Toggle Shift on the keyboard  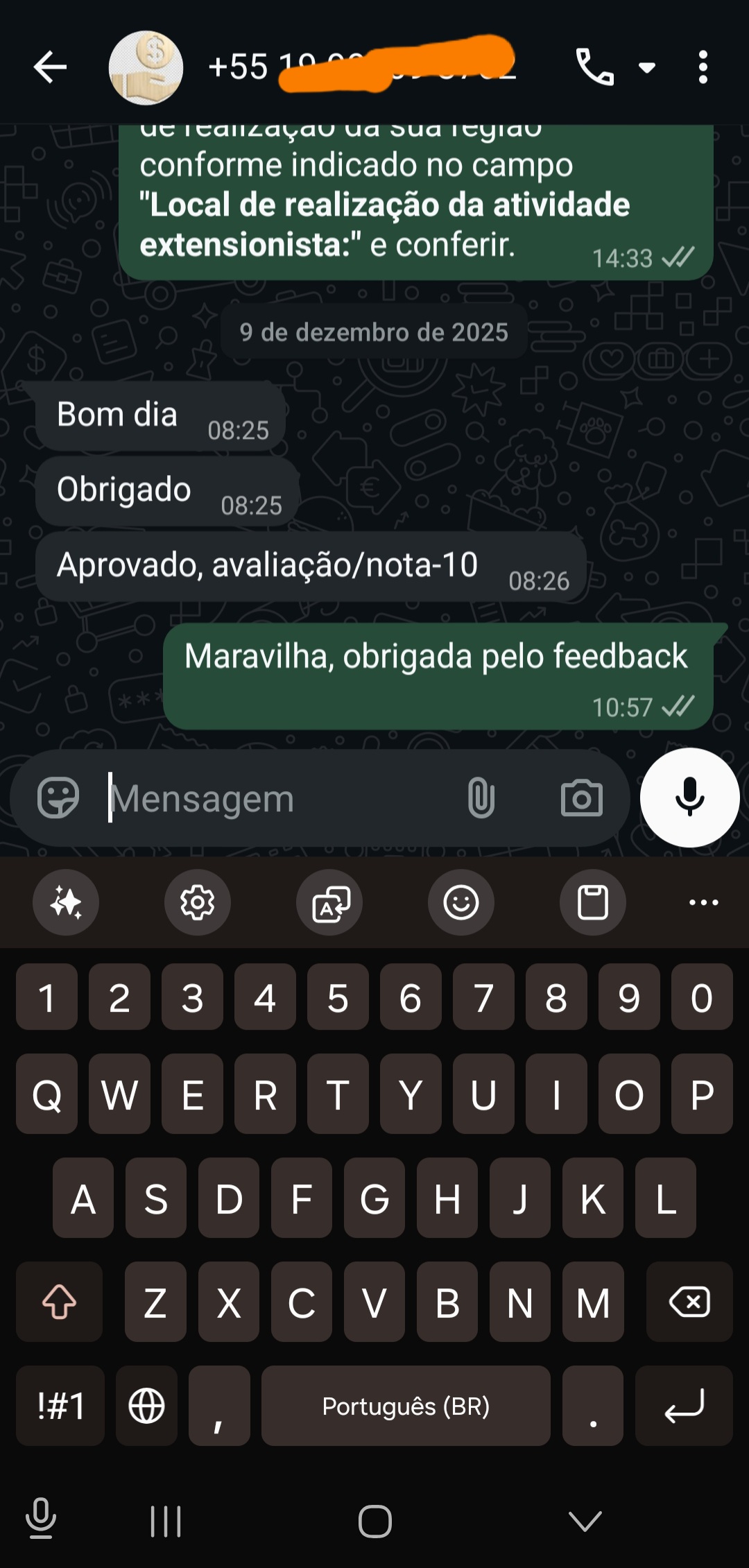pos(59,1302)
